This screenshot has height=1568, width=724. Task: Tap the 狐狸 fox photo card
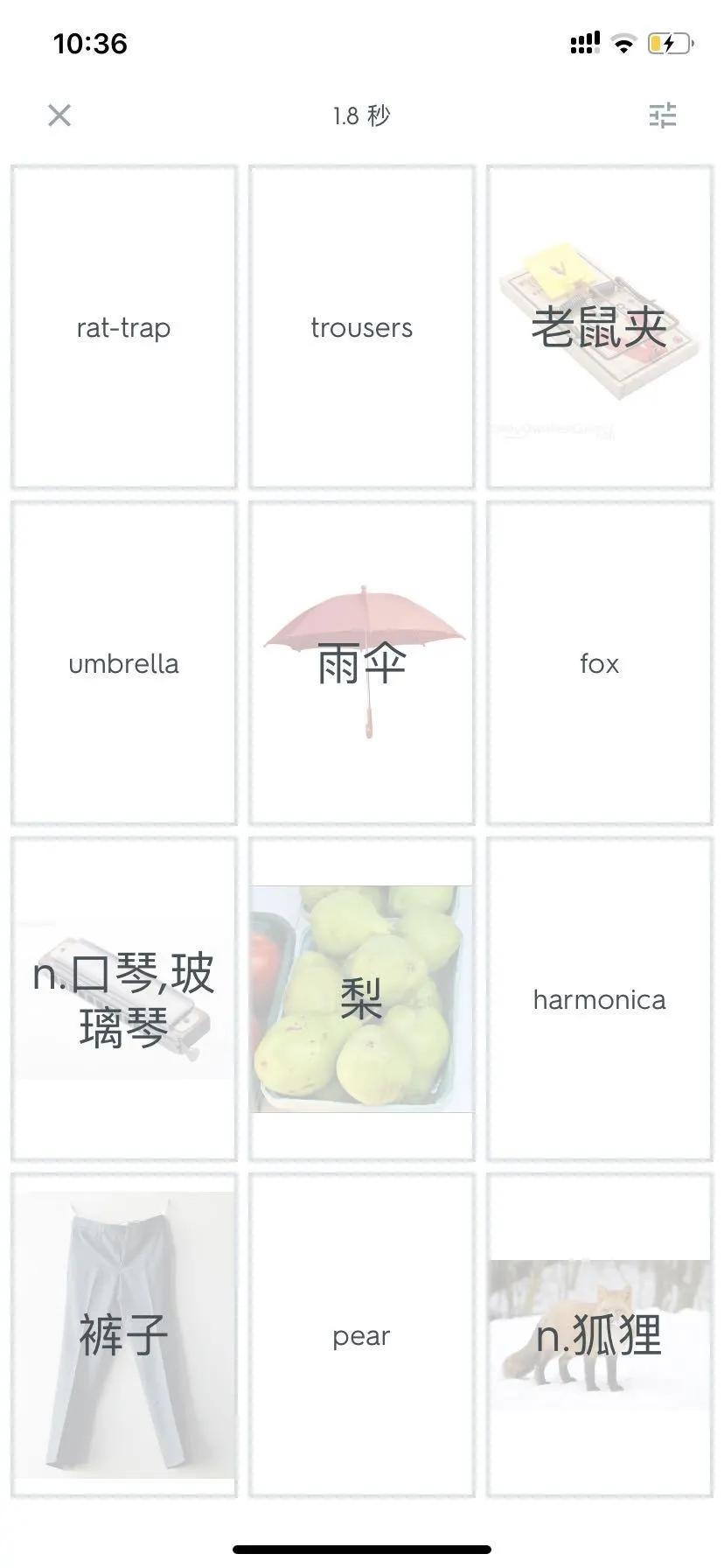599,1334
